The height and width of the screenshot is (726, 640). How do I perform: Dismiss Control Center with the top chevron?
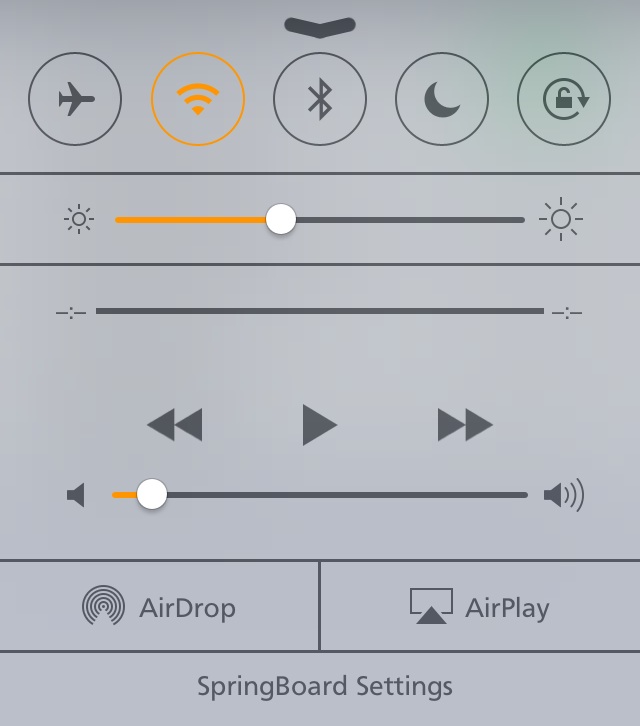320,26
